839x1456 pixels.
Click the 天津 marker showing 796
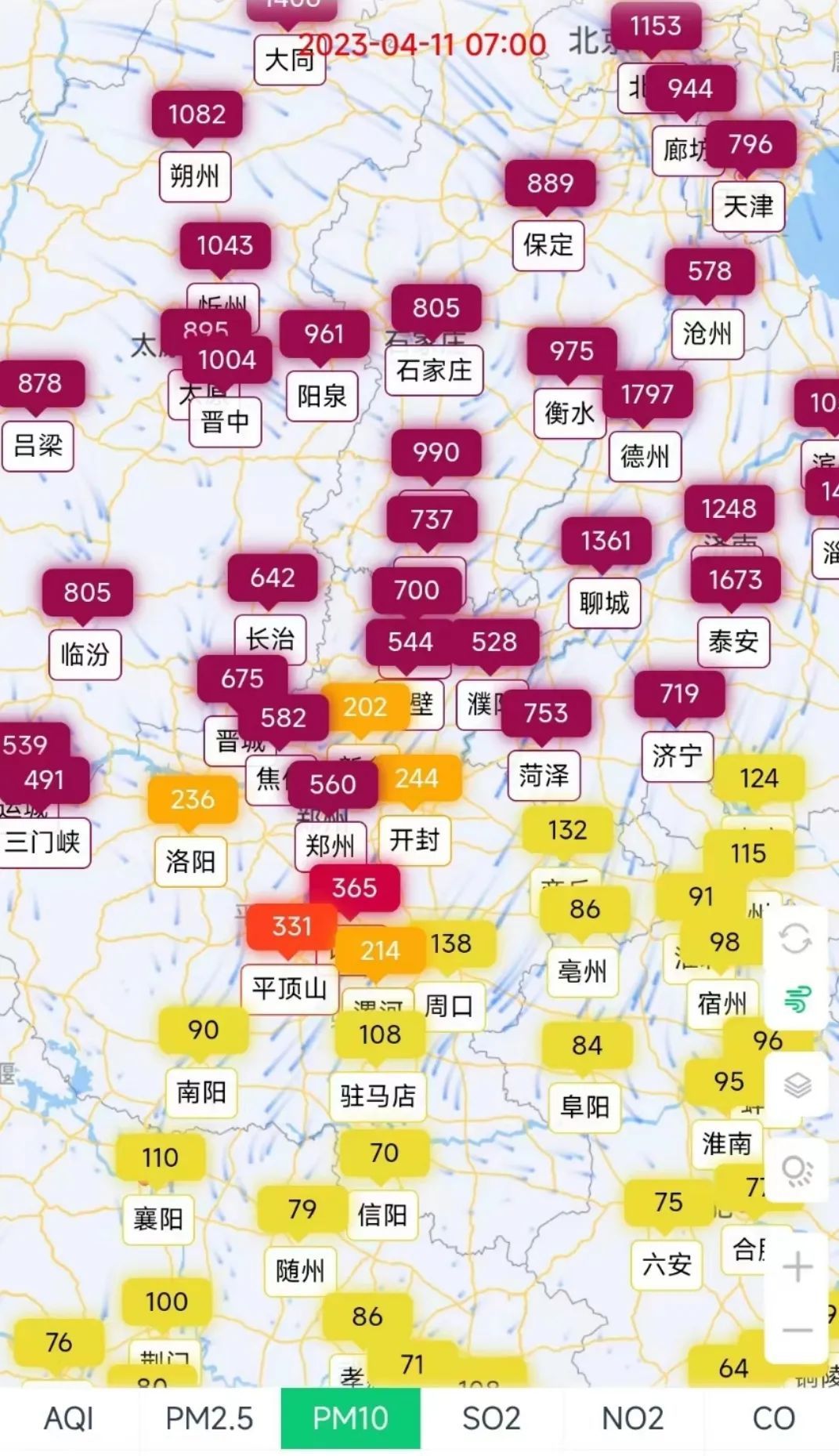tap(750, 145)
